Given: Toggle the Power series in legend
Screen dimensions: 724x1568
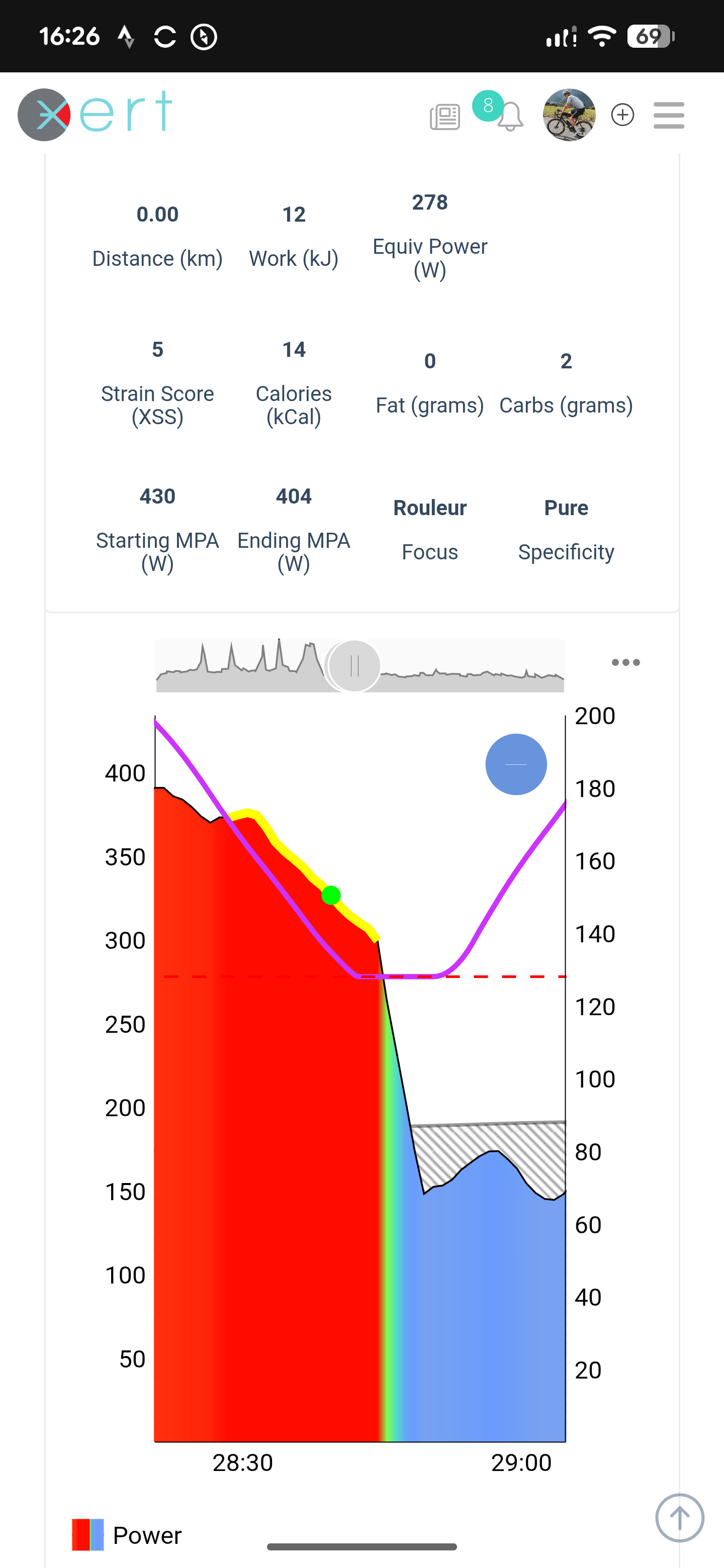Looking at the screenshot, I should (x=127, y=1534).
